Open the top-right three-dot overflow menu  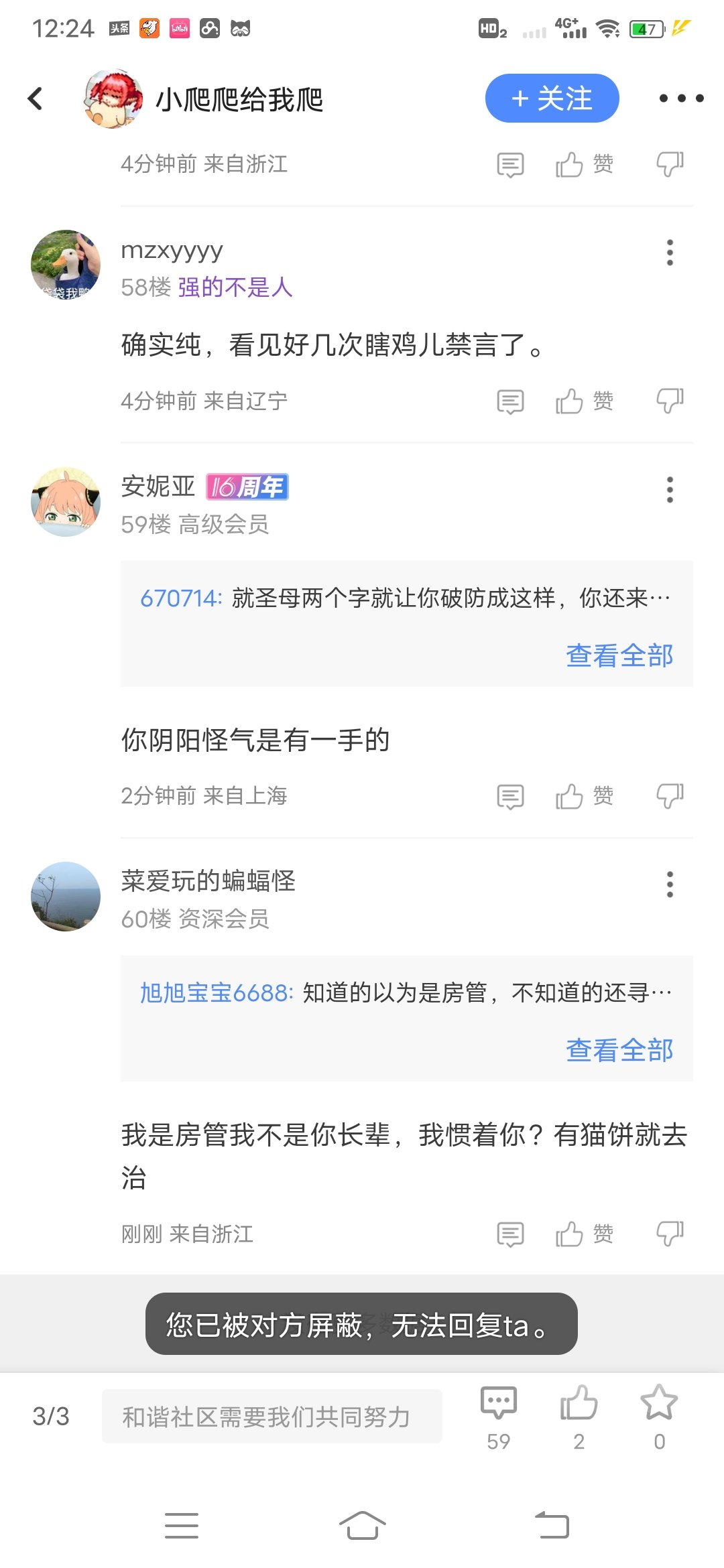[681, 99]
